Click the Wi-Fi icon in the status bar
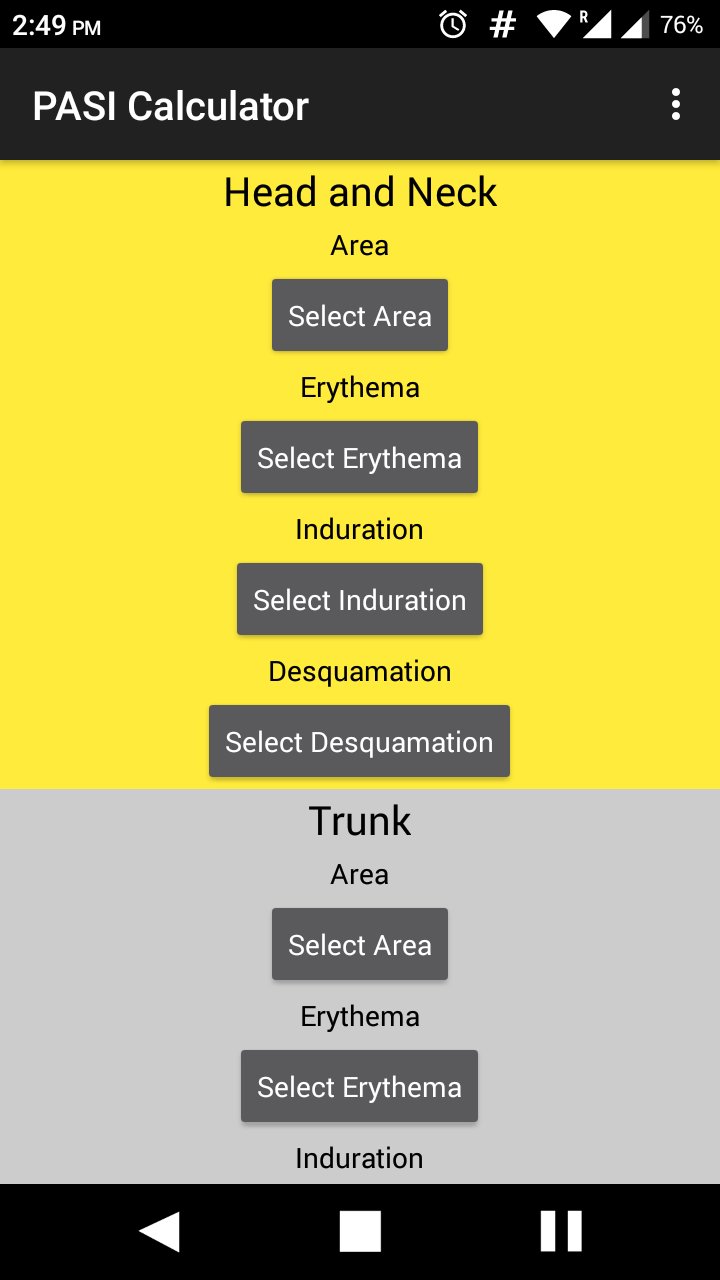This screenshot has height=1280, width=720. (x=552, y=25)
